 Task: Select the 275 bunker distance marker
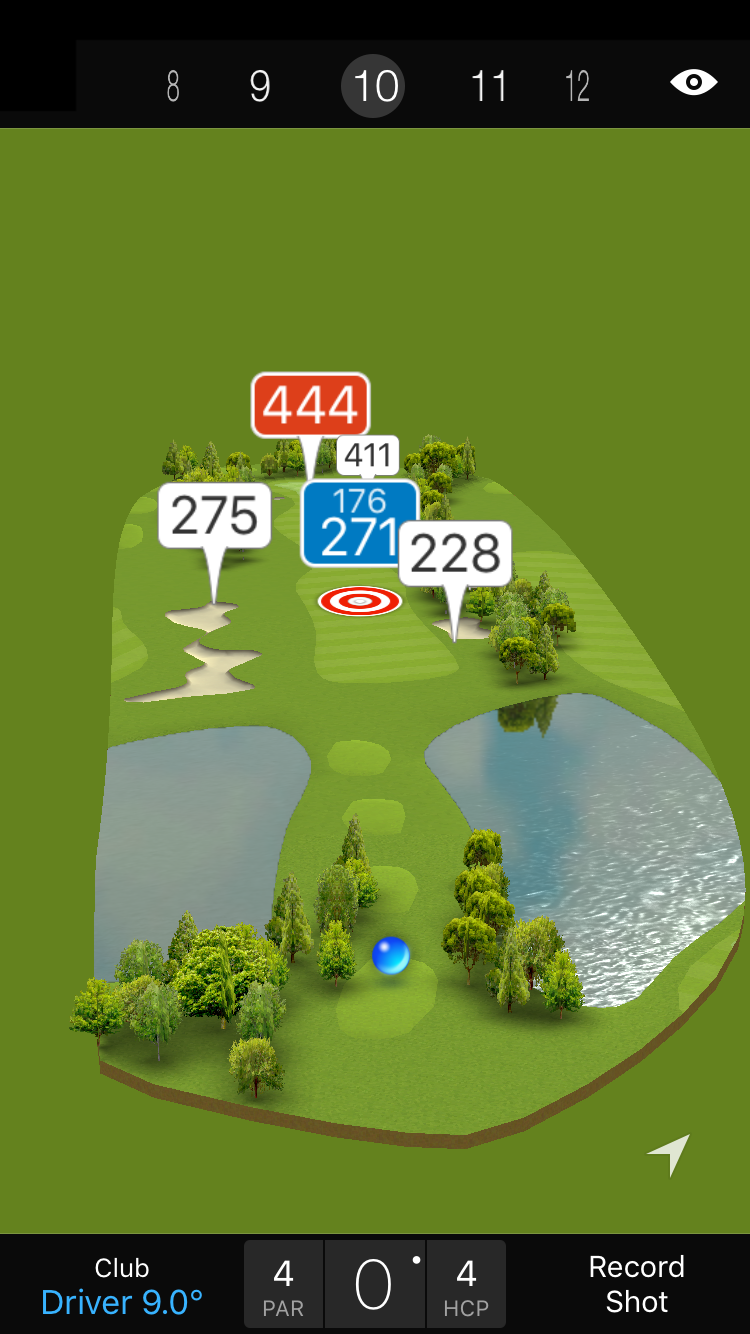(214, 516)
